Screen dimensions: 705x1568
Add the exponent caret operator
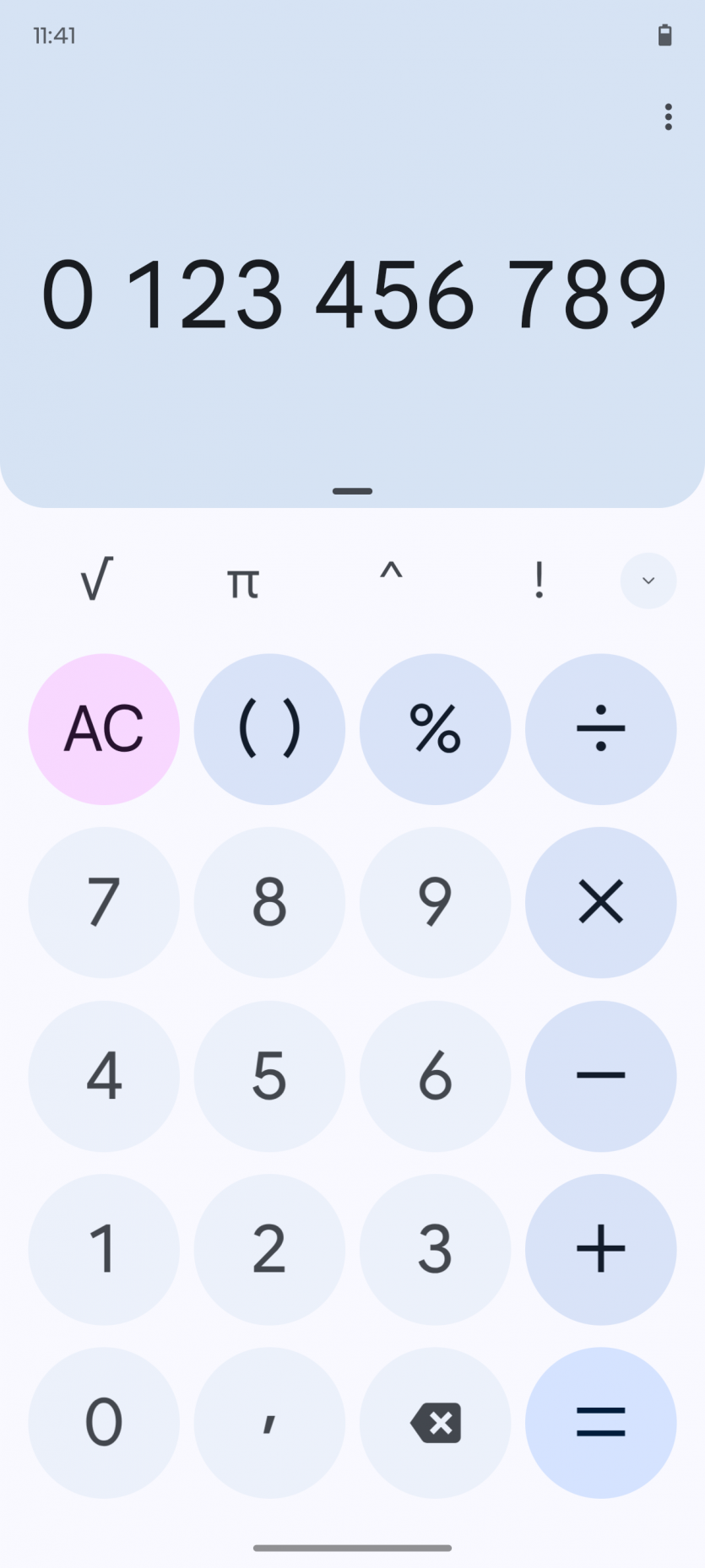[391, 581]
